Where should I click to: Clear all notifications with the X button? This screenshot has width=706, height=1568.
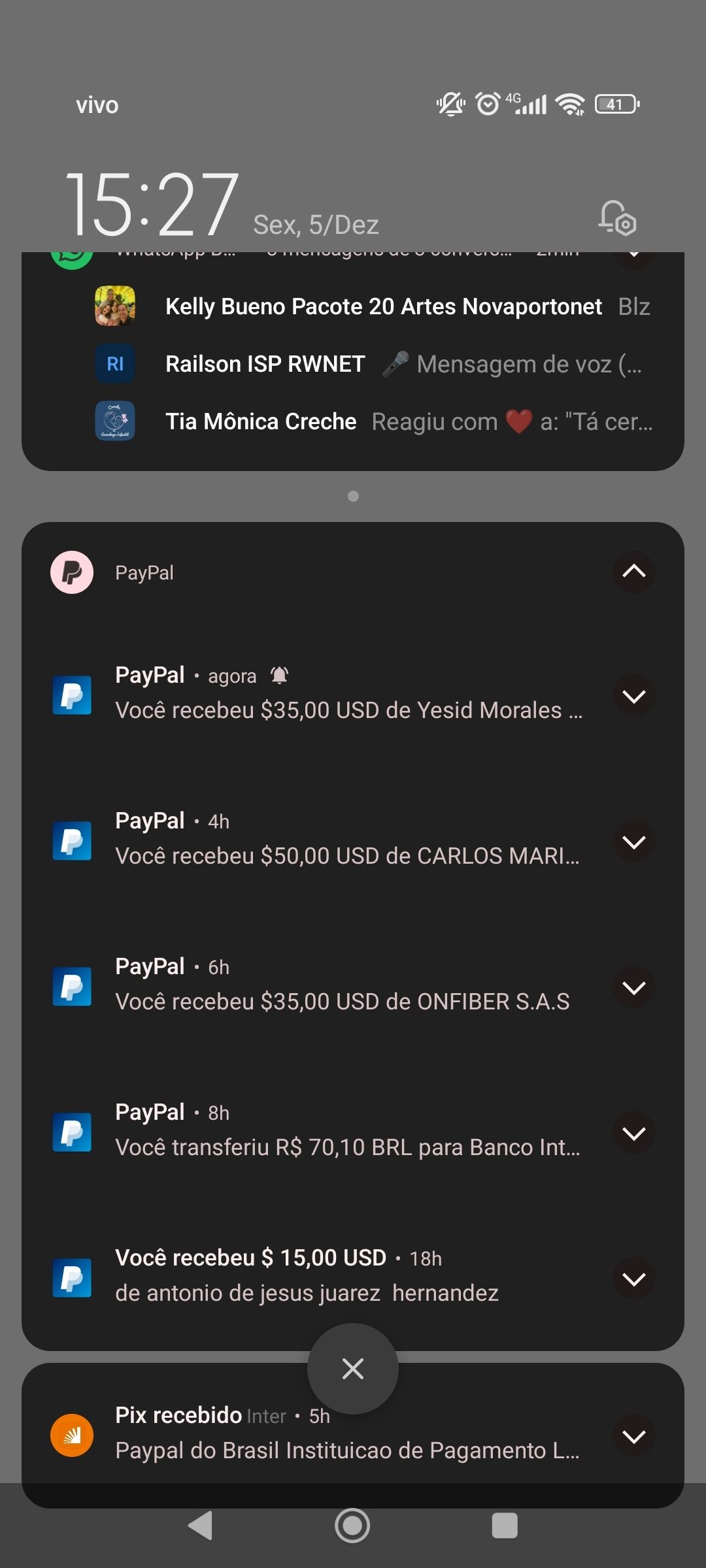tap(353, 1369)
